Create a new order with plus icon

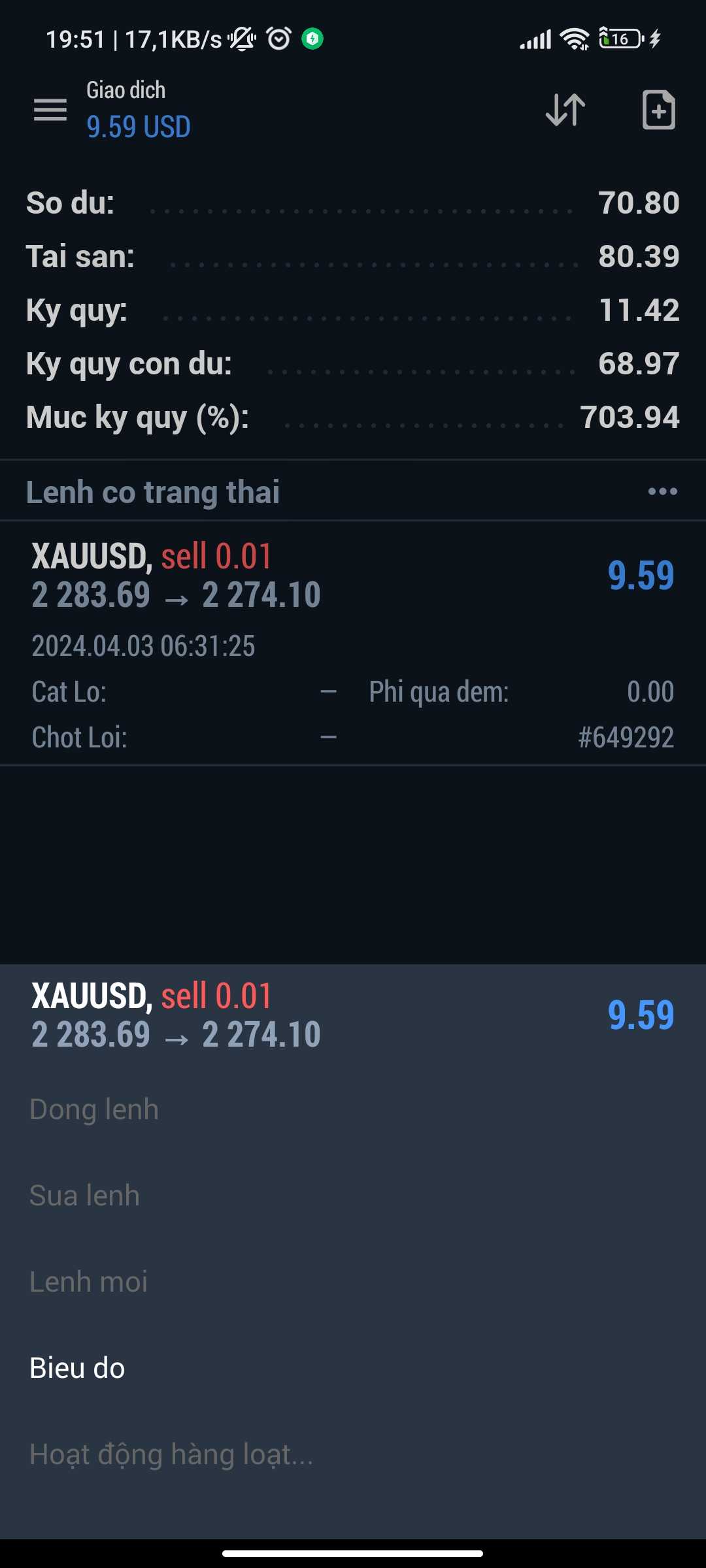658,110
